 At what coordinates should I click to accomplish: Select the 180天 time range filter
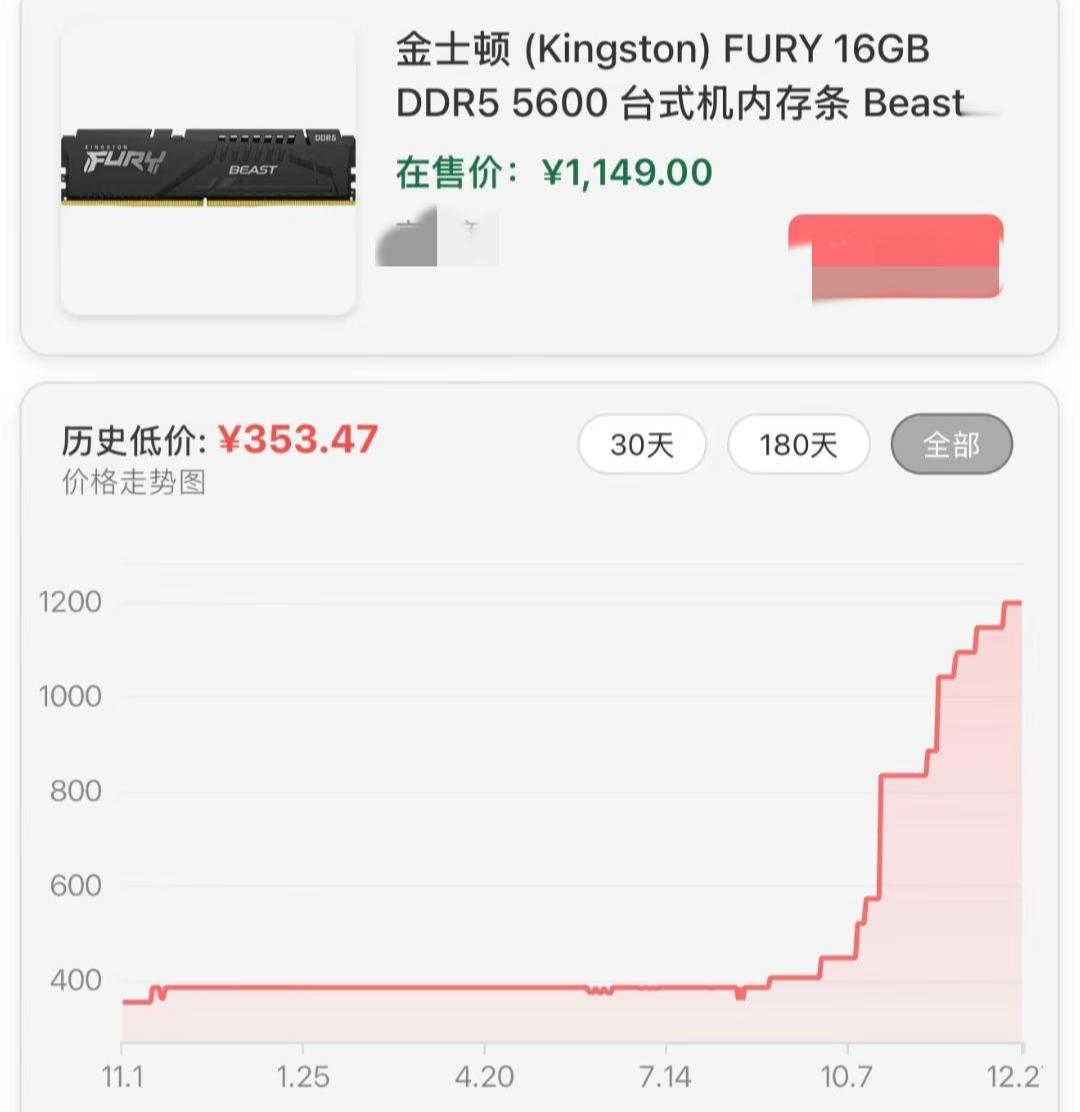pyautogui.click(x=797, y=444)
